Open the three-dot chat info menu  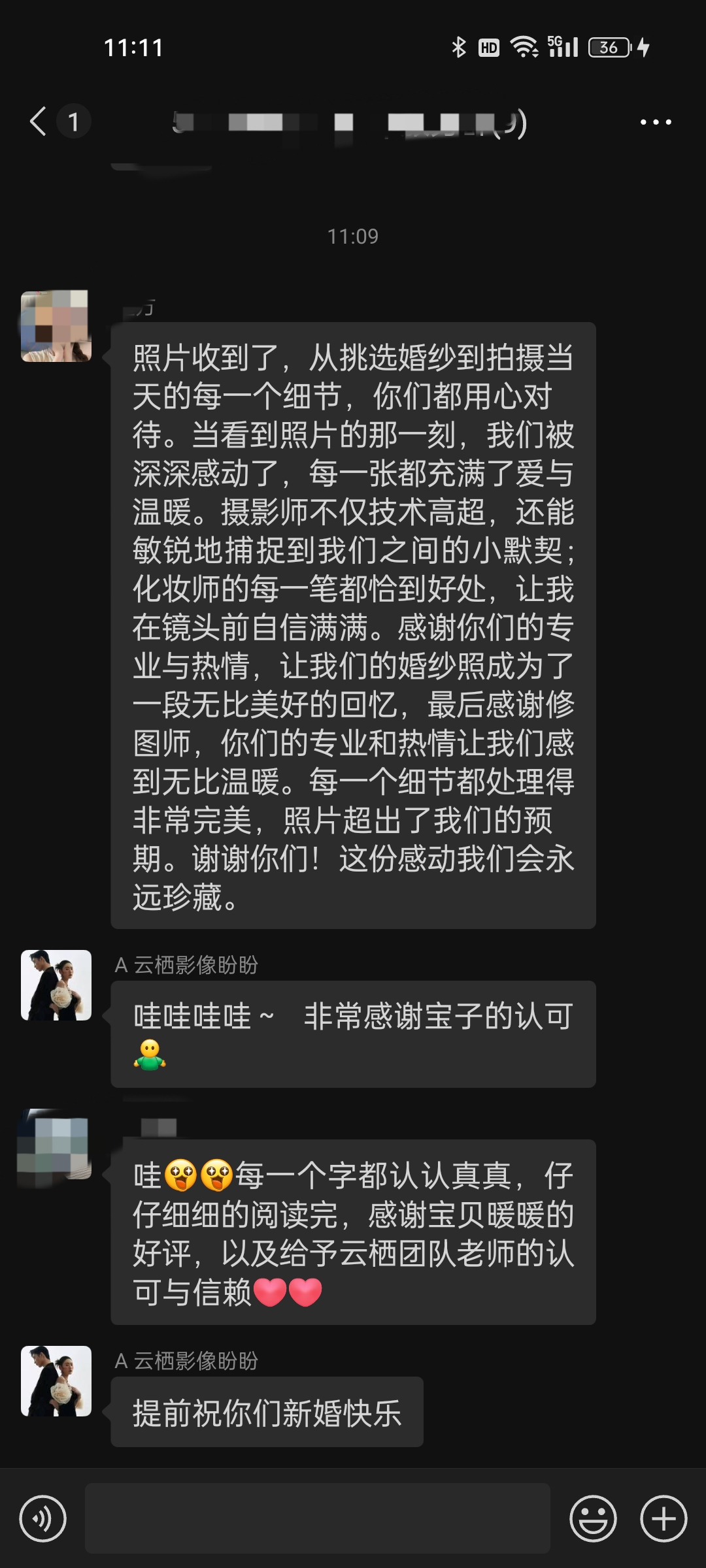click(655, 122)
